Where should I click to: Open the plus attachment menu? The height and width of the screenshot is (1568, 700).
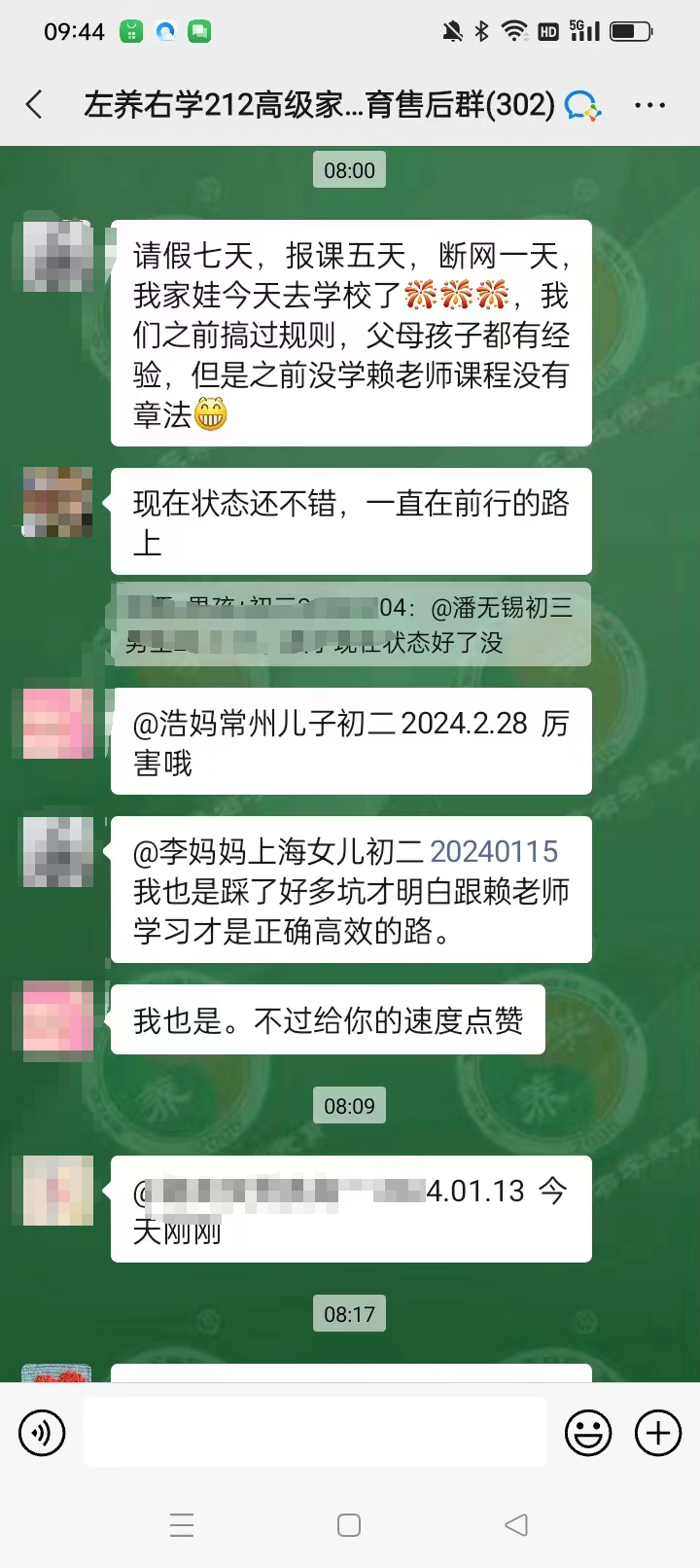tap(658, 1433)
